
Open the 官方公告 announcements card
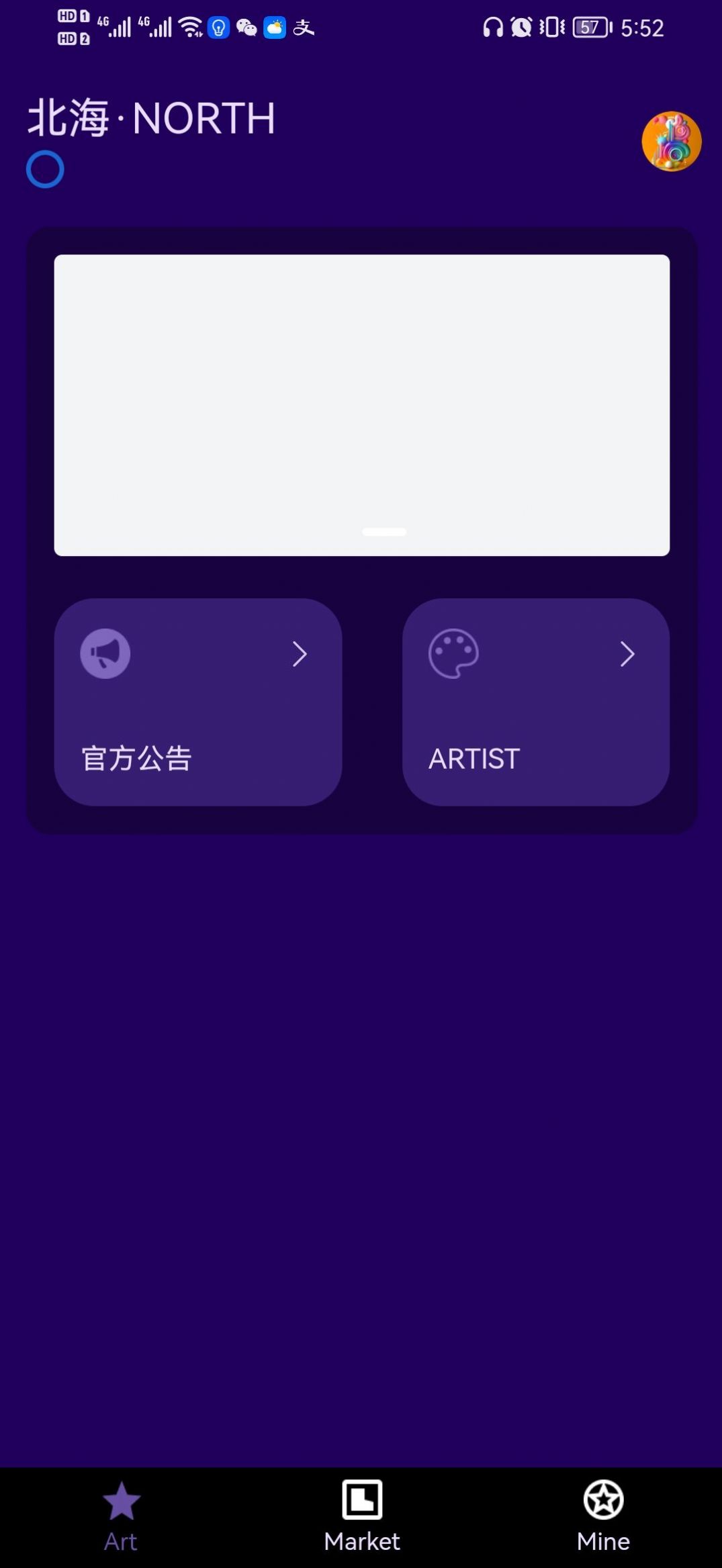(x=198, y=702)
